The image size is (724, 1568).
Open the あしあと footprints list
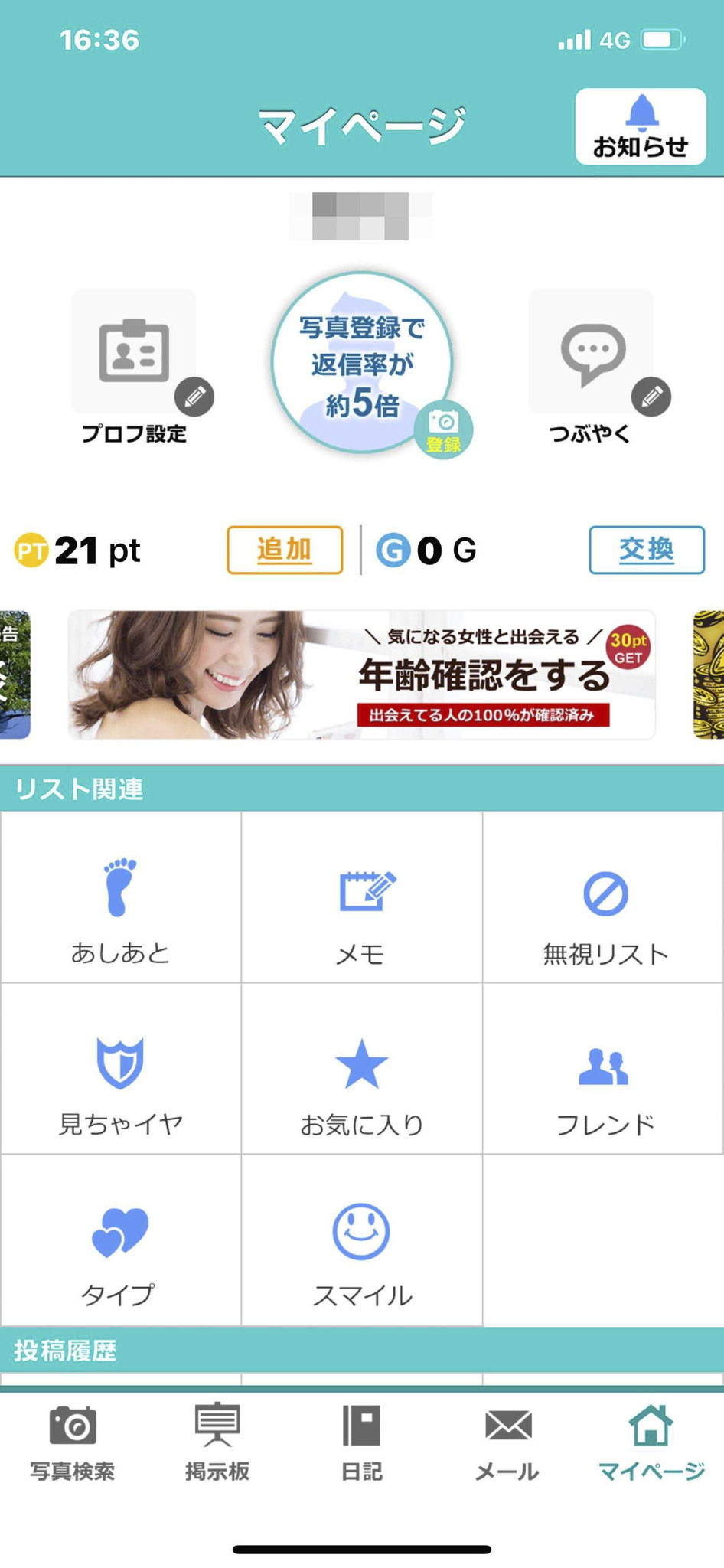point(121,910)
